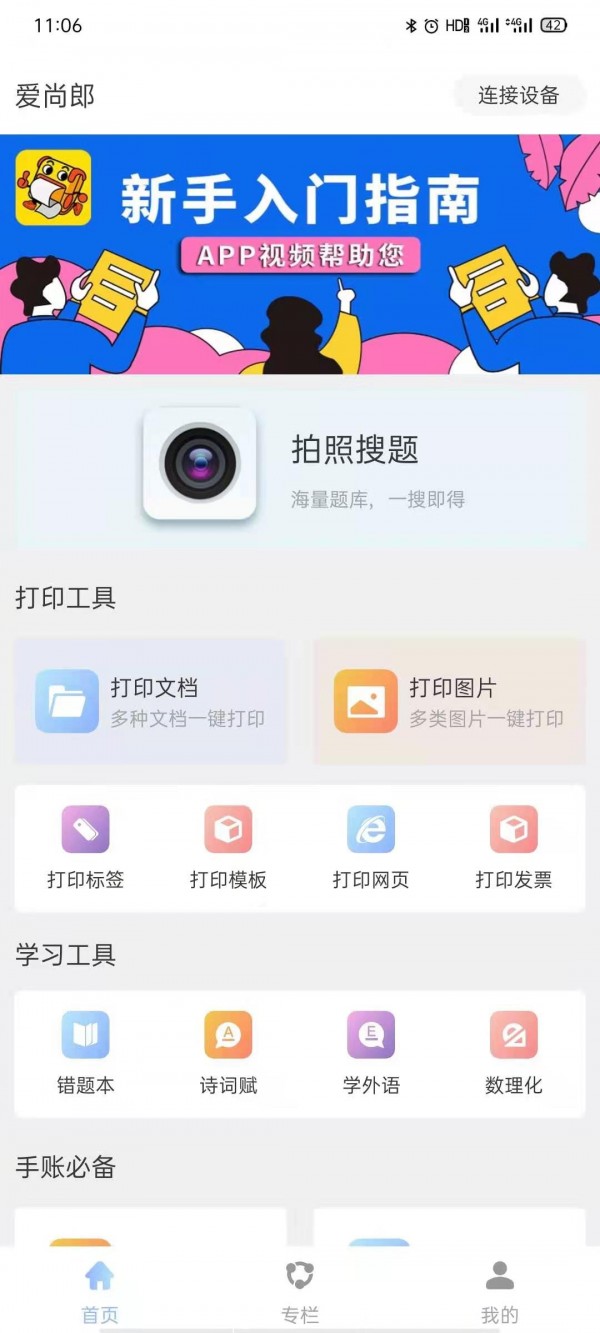Open 打印发票 tool
The height and width of the screenshot is (1333, 600).
[x=513, y=848]
